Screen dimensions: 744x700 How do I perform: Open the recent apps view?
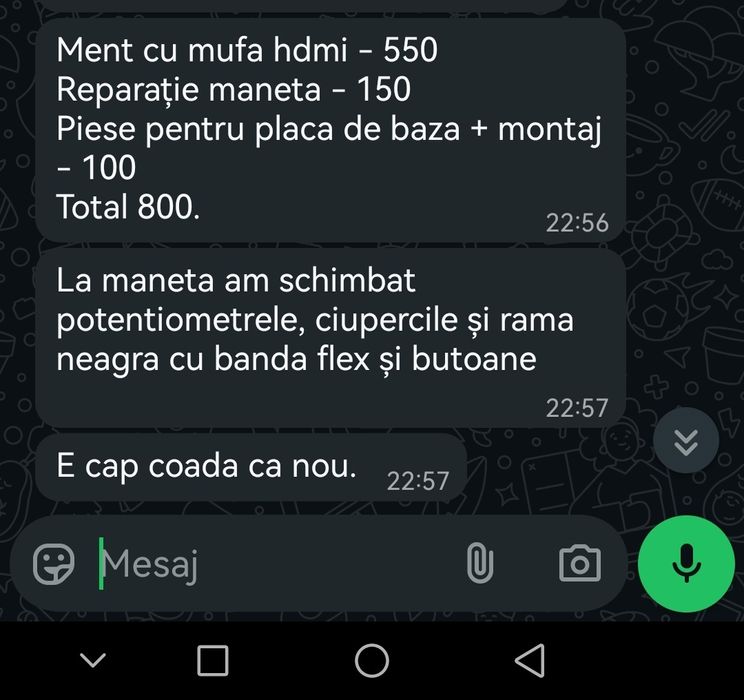[x=213, y=660]
